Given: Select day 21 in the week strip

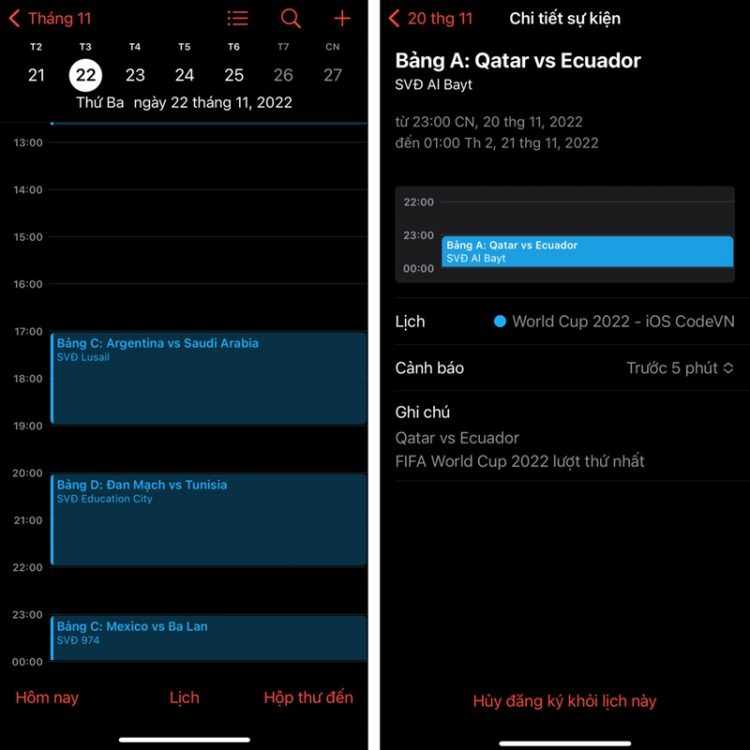Looking at the screenshot, I should (x=36, y=75).
